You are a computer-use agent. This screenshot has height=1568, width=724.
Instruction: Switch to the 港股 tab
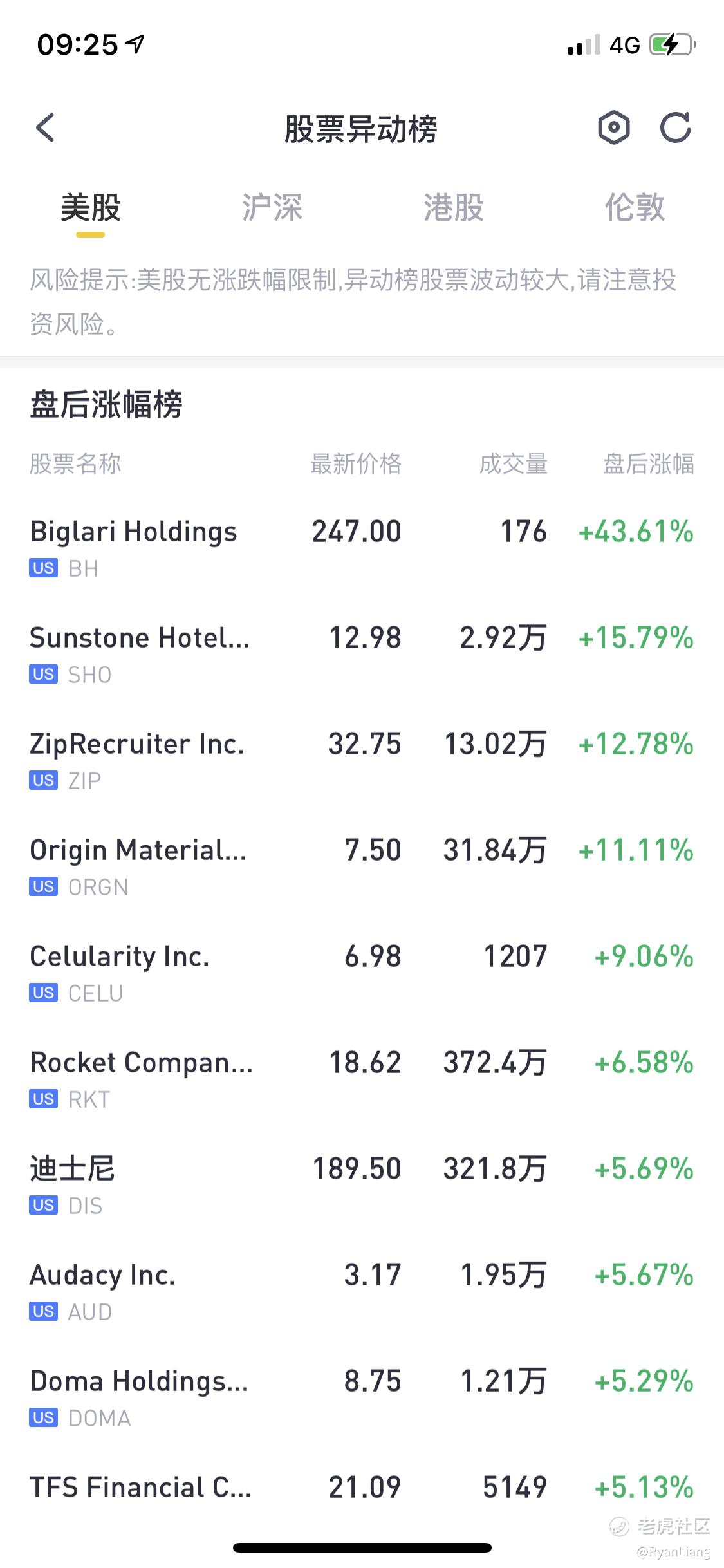click(x=453, y=208)
